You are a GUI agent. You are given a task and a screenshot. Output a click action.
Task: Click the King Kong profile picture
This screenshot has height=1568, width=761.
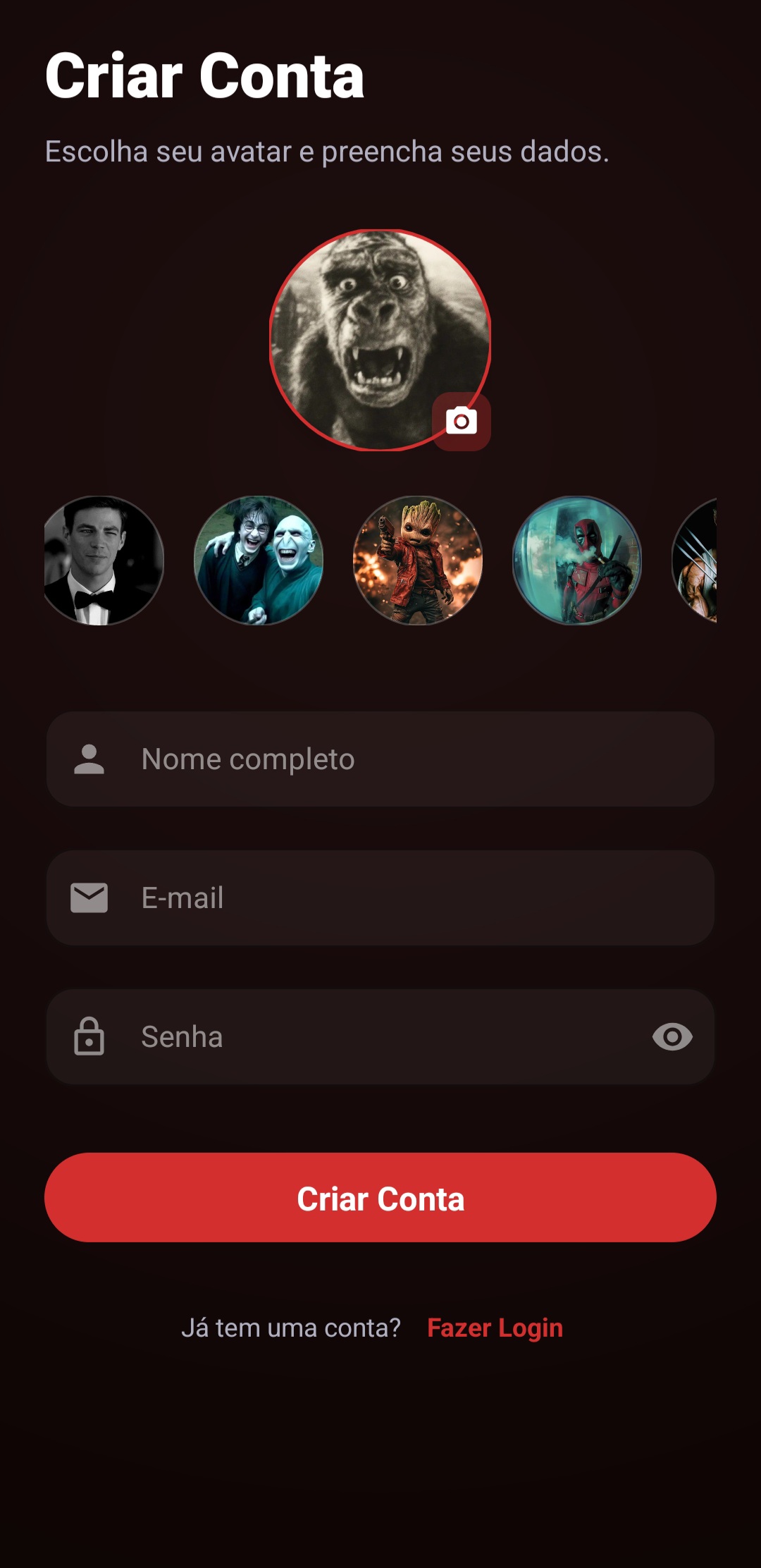pos(380,337)
